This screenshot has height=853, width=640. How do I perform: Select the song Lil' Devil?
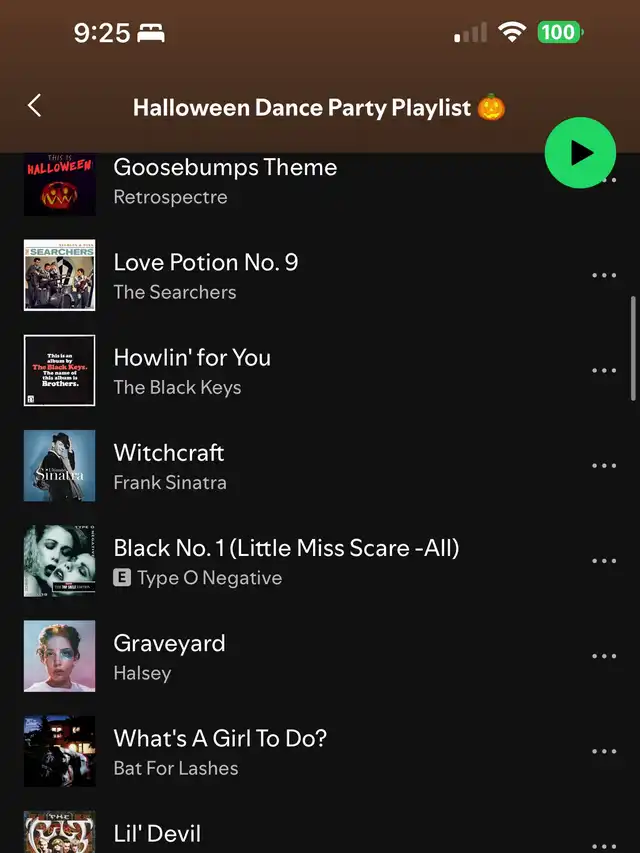[157, 833]
